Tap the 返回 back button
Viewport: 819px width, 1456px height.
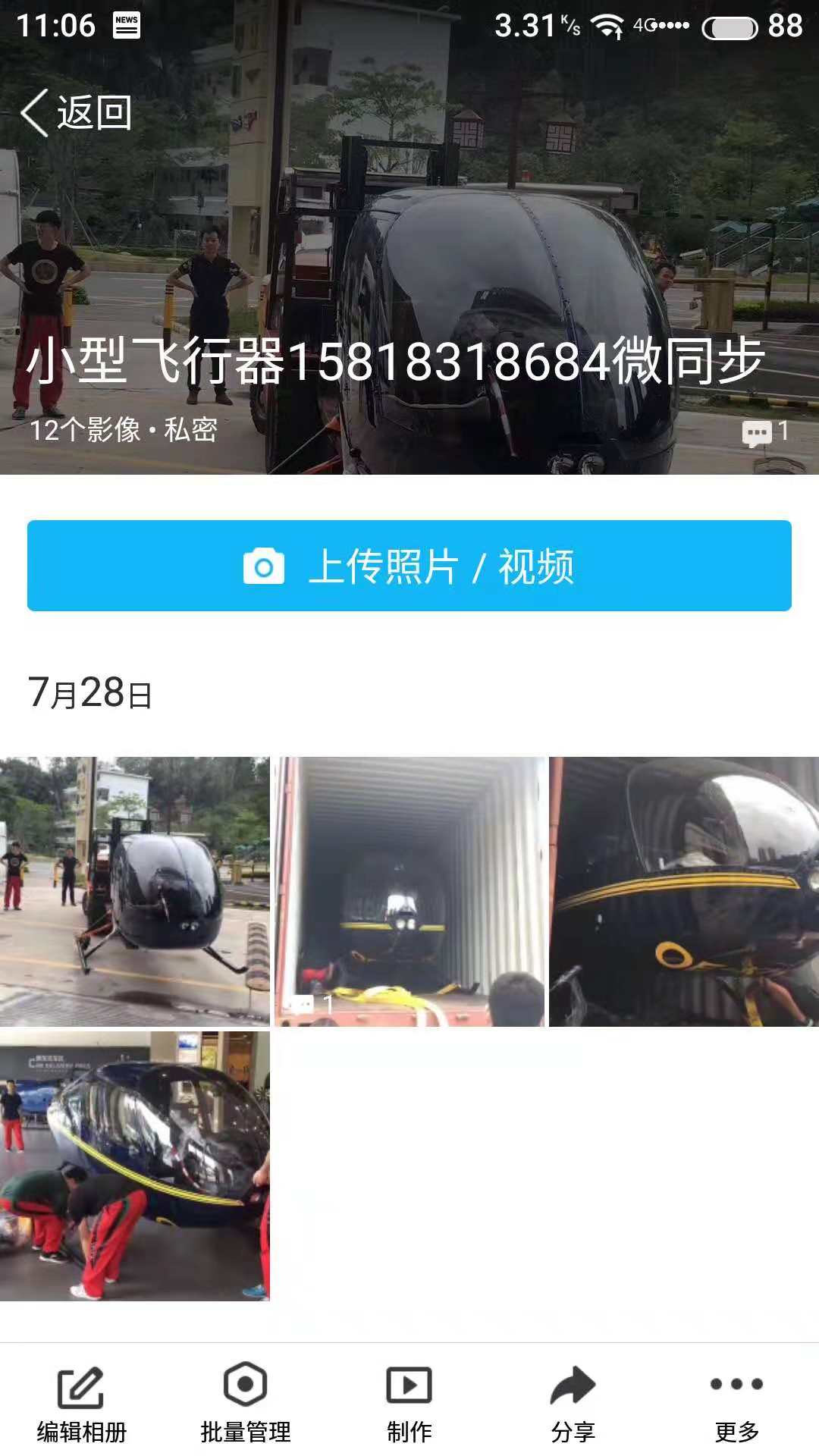pos(76,114)
